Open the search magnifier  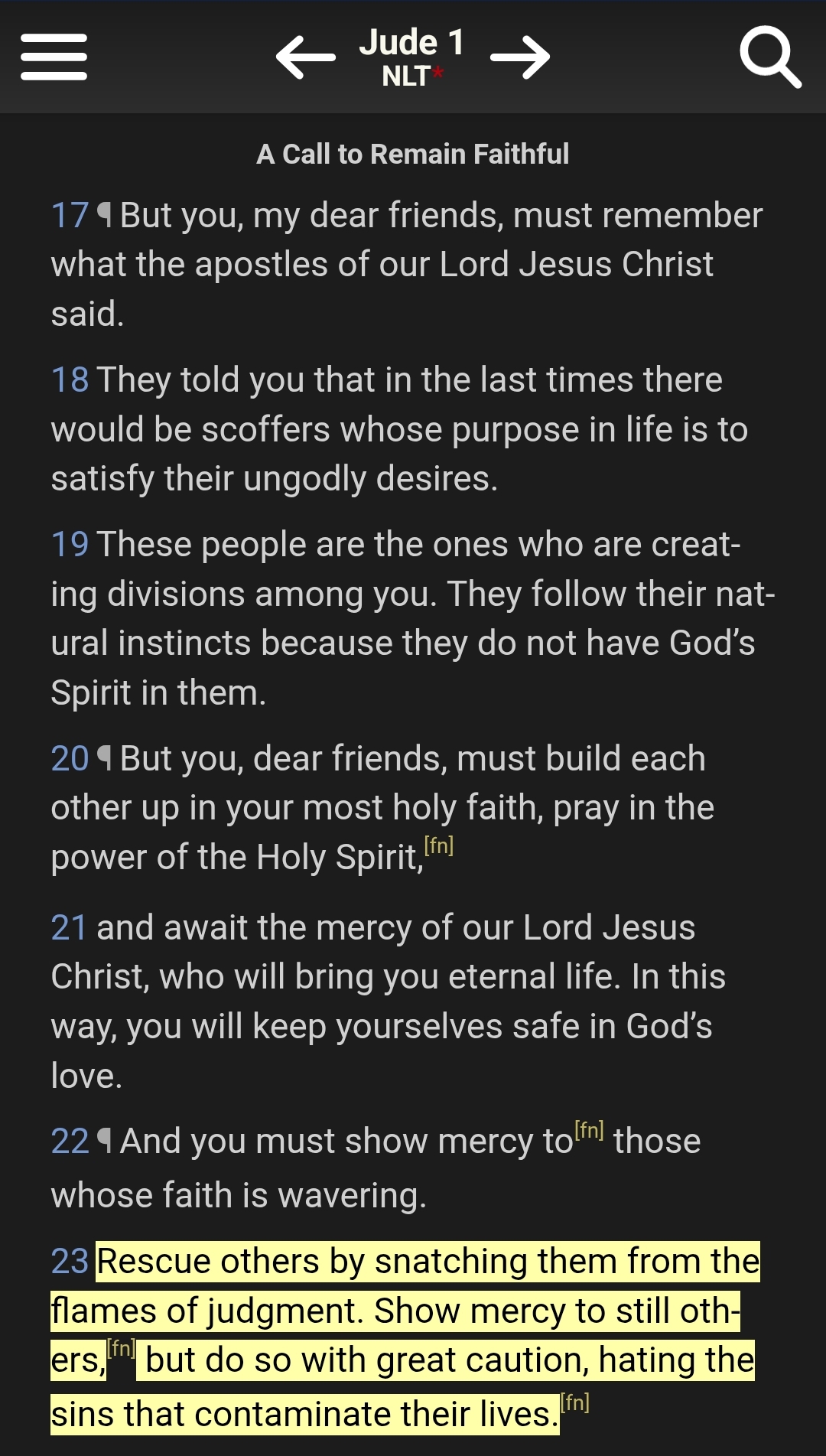tap(769, 57)
